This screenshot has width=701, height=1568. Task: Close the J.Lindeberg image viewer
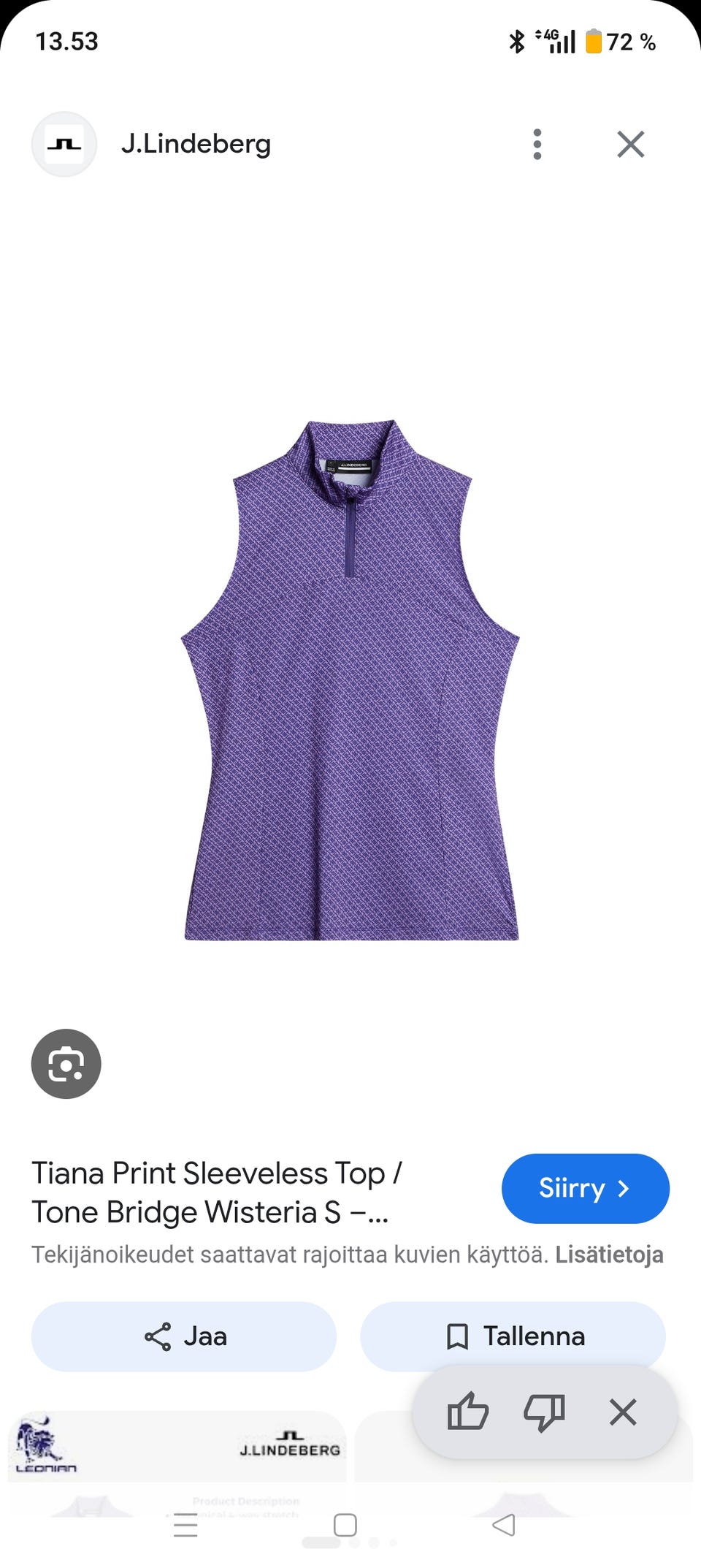[630, 144]
